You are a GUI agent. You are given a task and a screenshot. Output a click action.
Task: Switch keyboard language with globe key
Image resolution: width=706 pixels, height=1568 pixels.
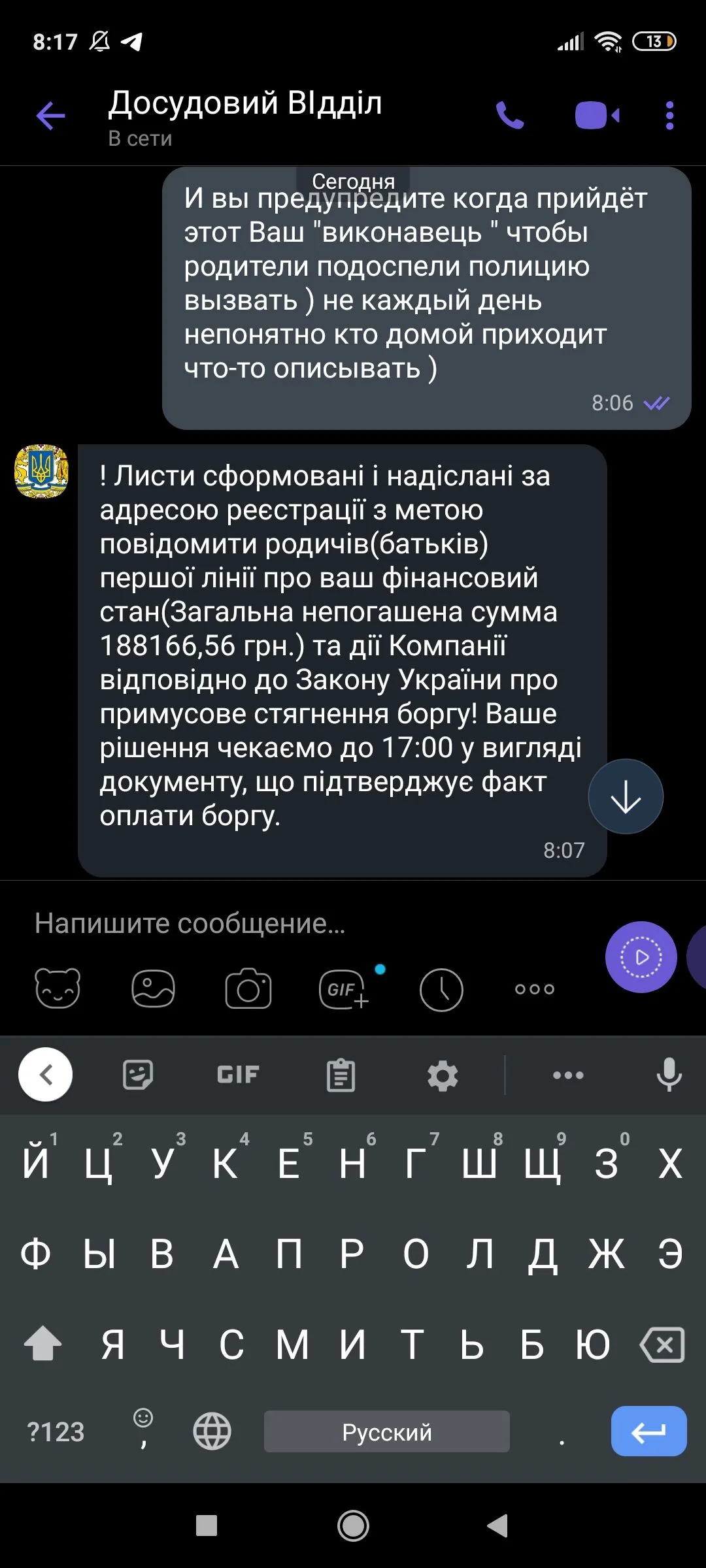[212, 1431]
